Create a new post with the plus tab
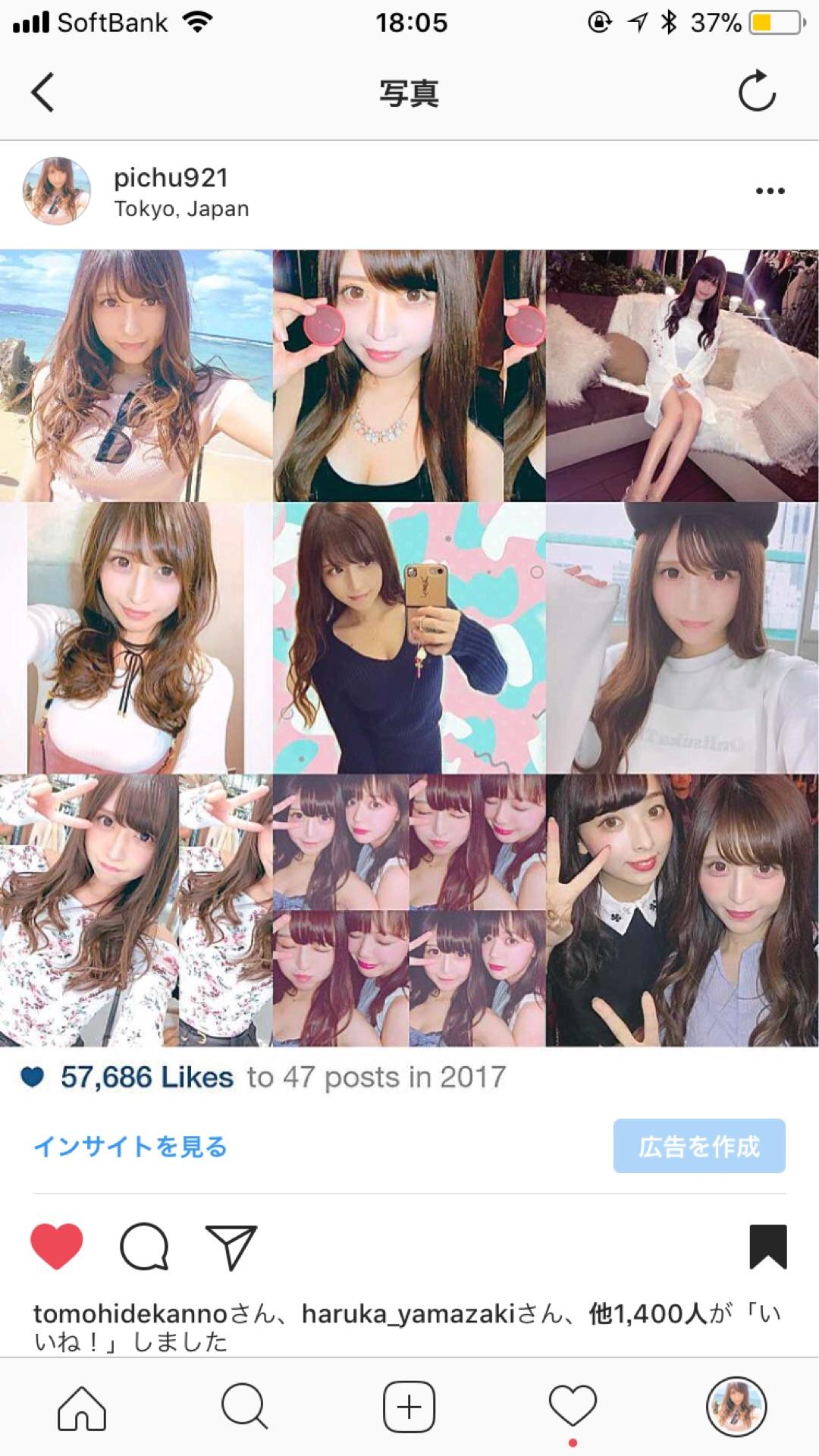Image resolution: width=819 pixels, height=1456 pixels. (409, 1408)
